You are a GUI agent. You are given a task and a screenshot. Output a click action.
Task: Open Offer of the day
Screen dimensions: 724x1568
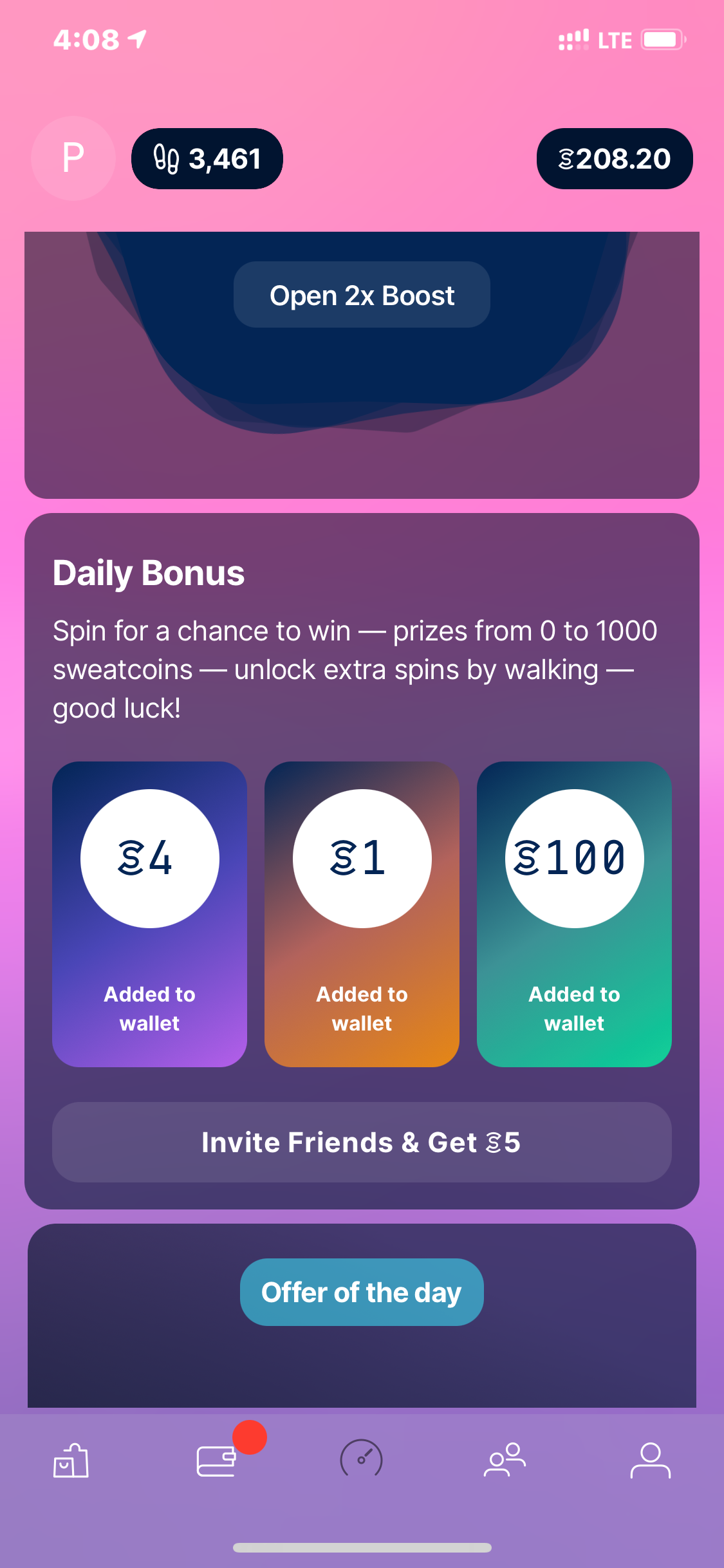click(362, 1293)
